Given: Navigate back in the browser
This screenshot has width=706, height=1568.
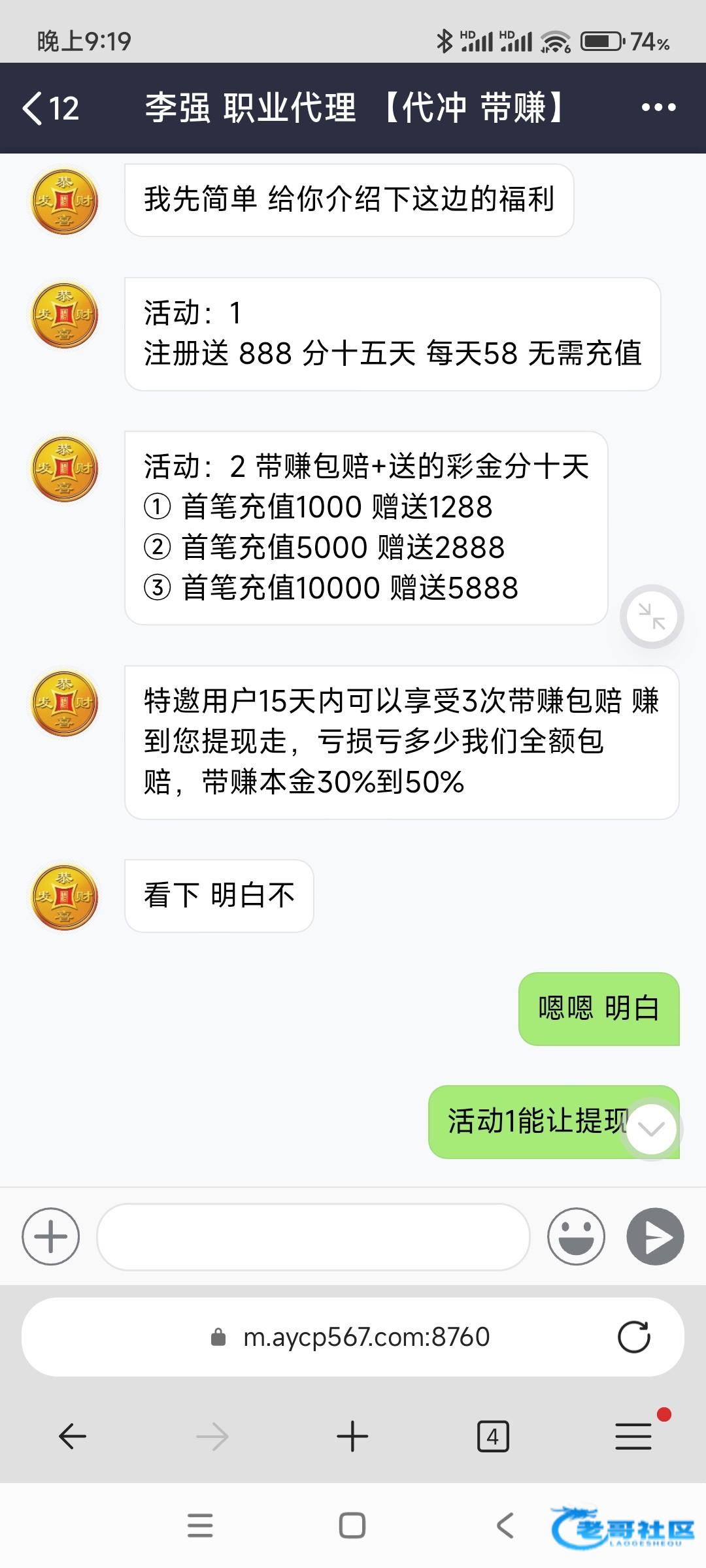Looking at the screenshot, I should [x=72, y=1437].
